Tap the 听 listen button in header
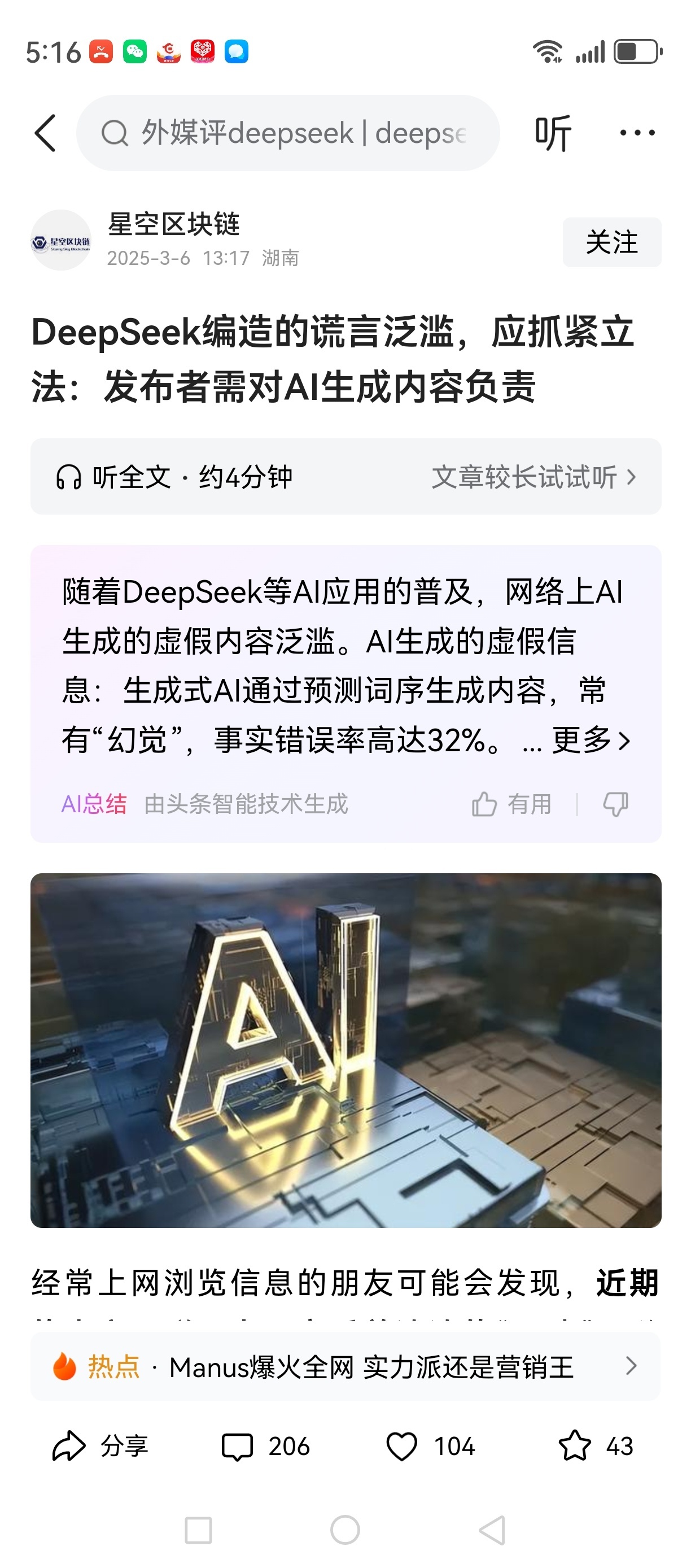The image size is (691, 1568). click(552, 133)
